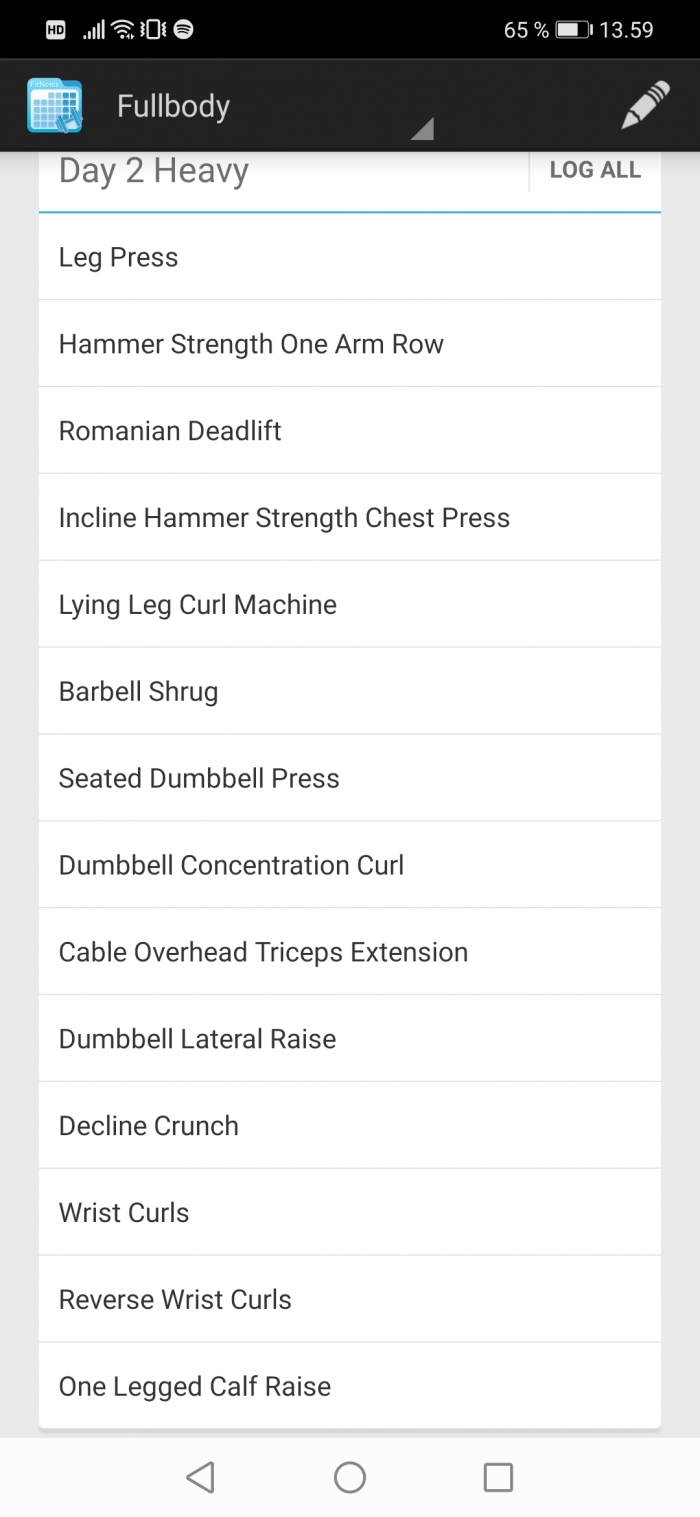The image size is (700, 1517).
Task: Open the Fullbody routine dropdown
Action: pos(270,107)
